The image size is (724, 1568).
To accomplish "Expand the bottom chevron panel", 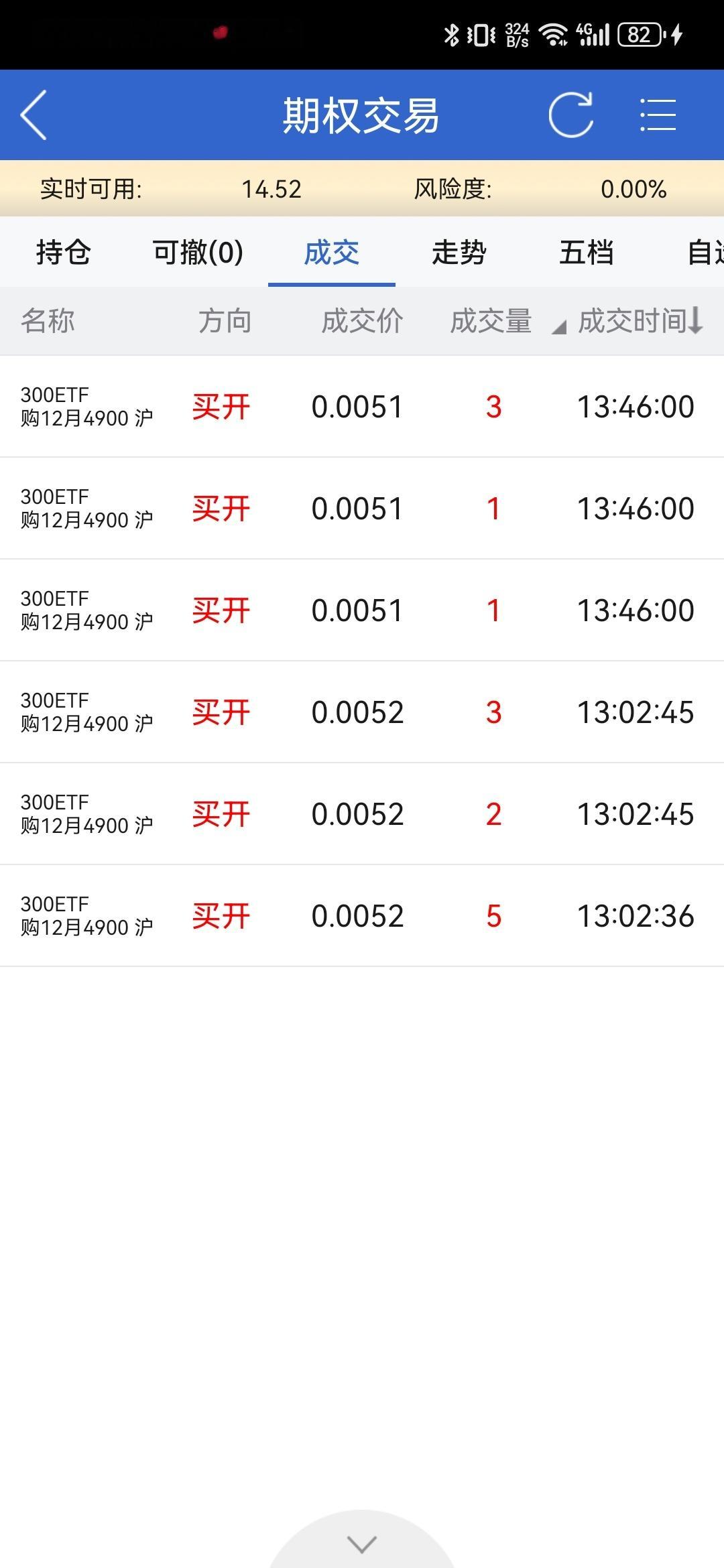I will click(x=362, y=1544).
